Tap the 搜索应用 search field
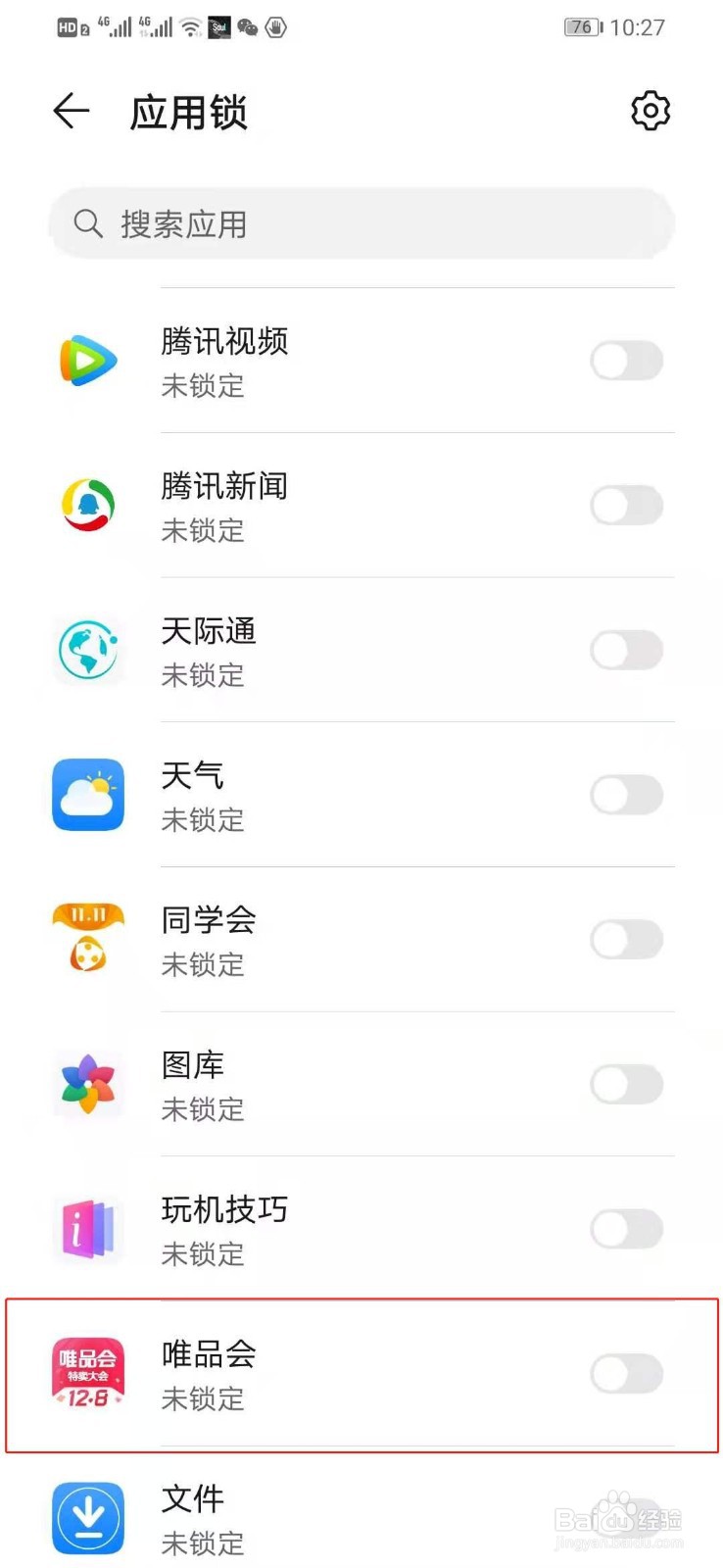The width and height of the screenshot is (723, 1568). pos(361,224)
